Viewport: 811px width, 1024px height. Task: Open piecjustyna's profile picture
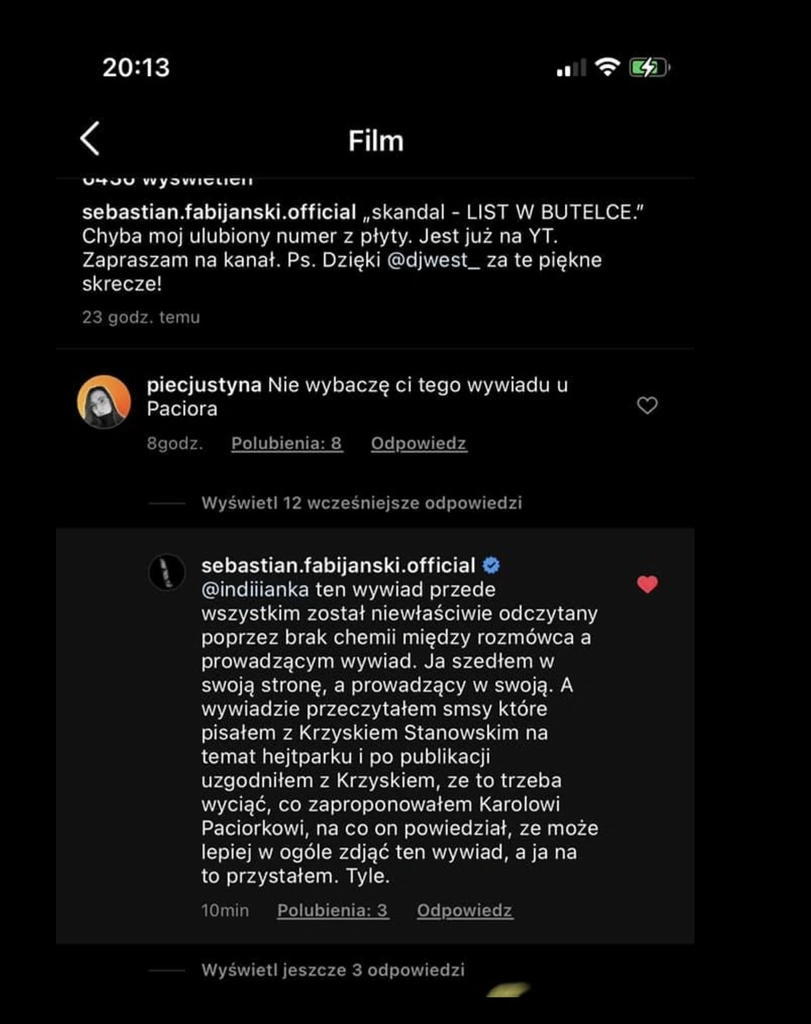coord(104,402)
